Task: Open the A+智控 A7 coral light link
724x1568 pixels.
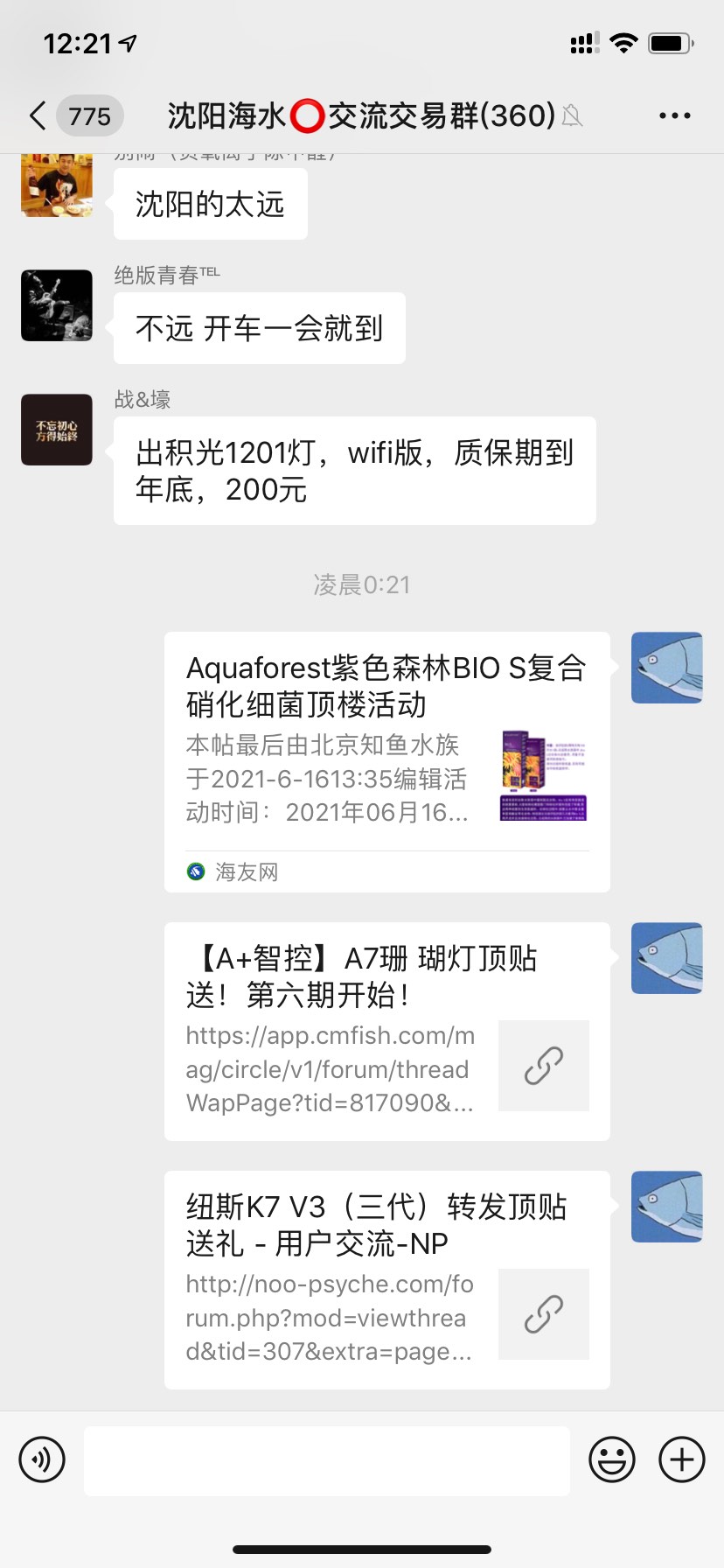Action: (x=386, y=1031)
